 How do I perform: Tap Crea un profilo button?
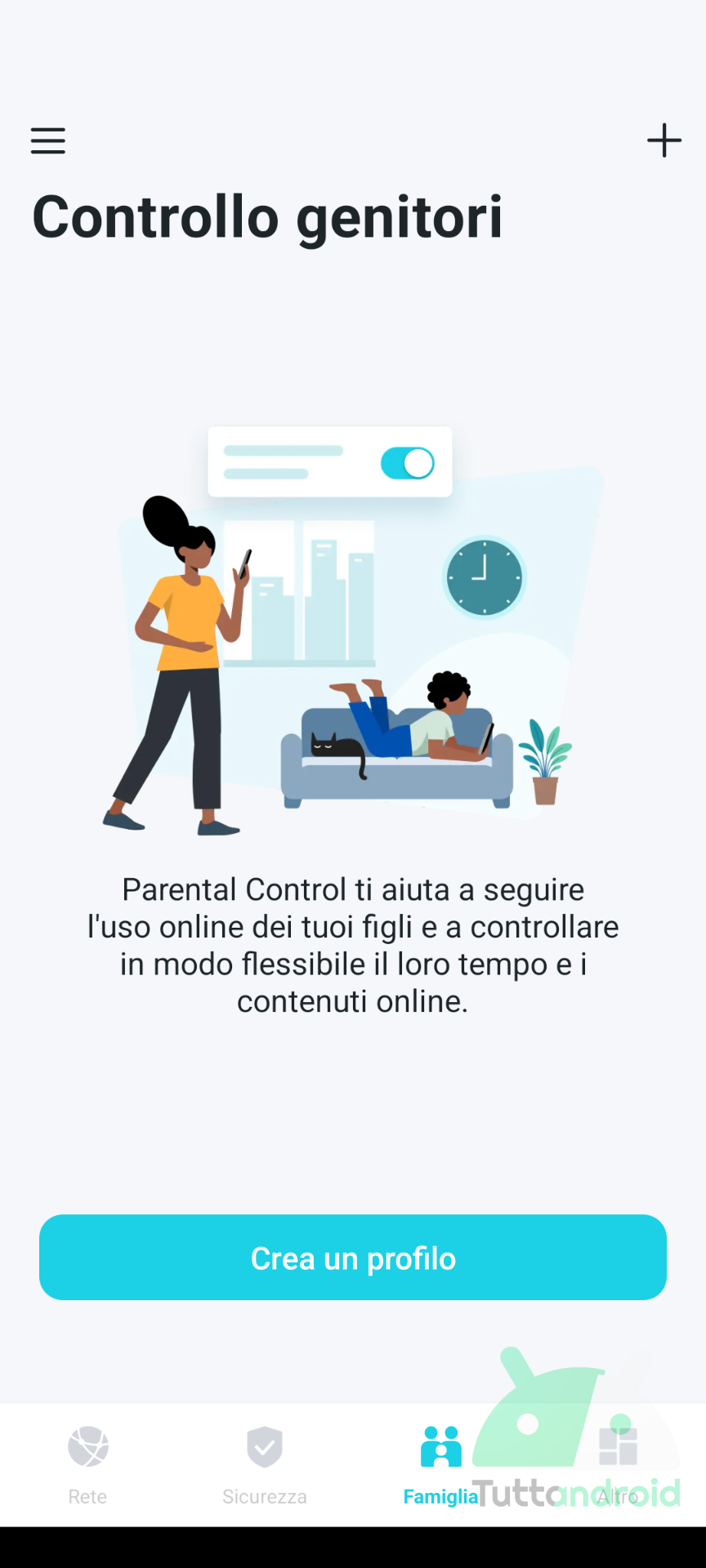(353, 1258)
